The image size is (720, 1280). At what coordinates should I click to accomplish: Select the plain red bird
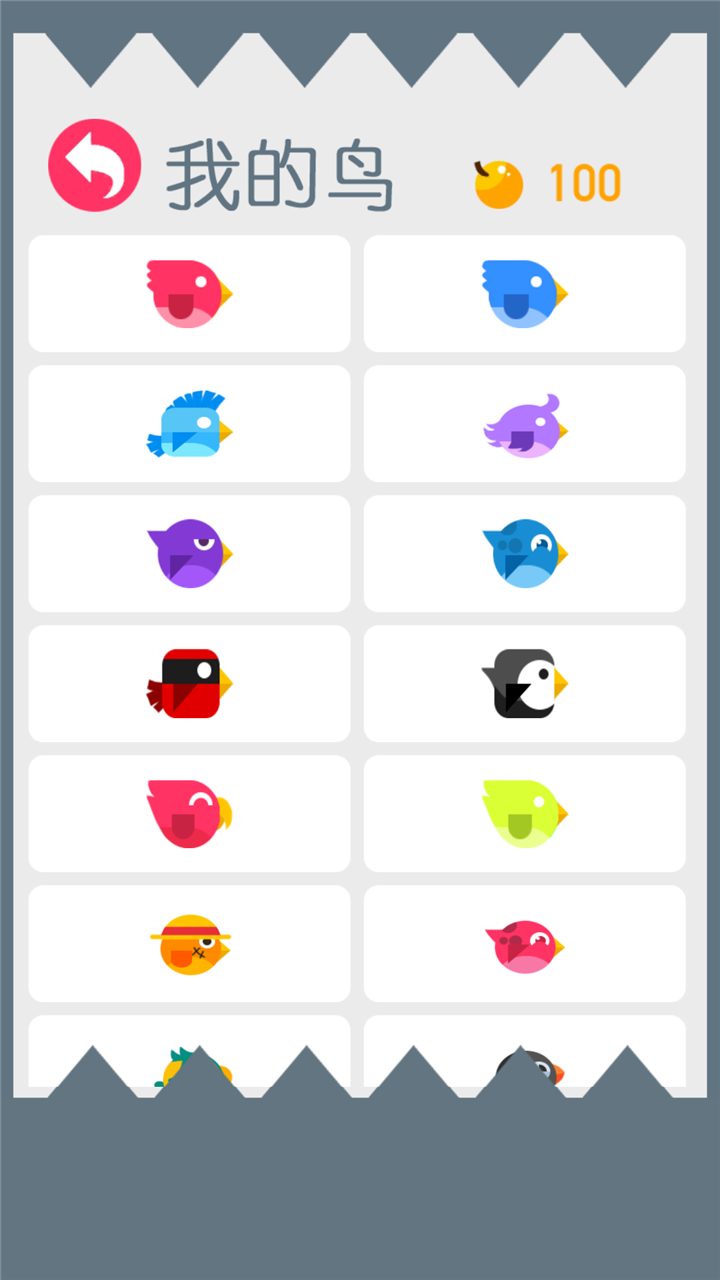point(189,293)
